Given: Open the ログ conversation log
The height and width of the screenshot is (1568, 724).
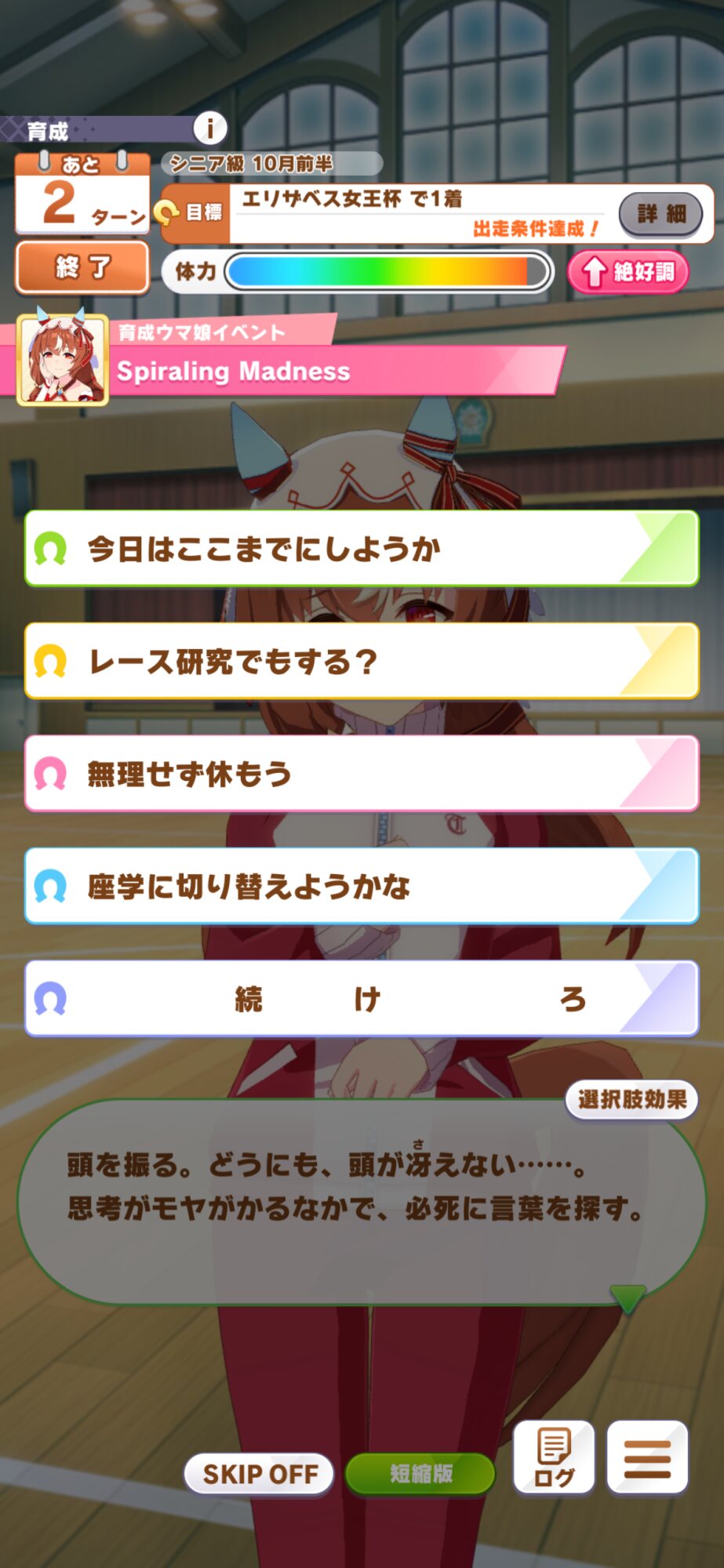Looking at the screenshot, I should pyautogui.click(x=554, y=1457).
